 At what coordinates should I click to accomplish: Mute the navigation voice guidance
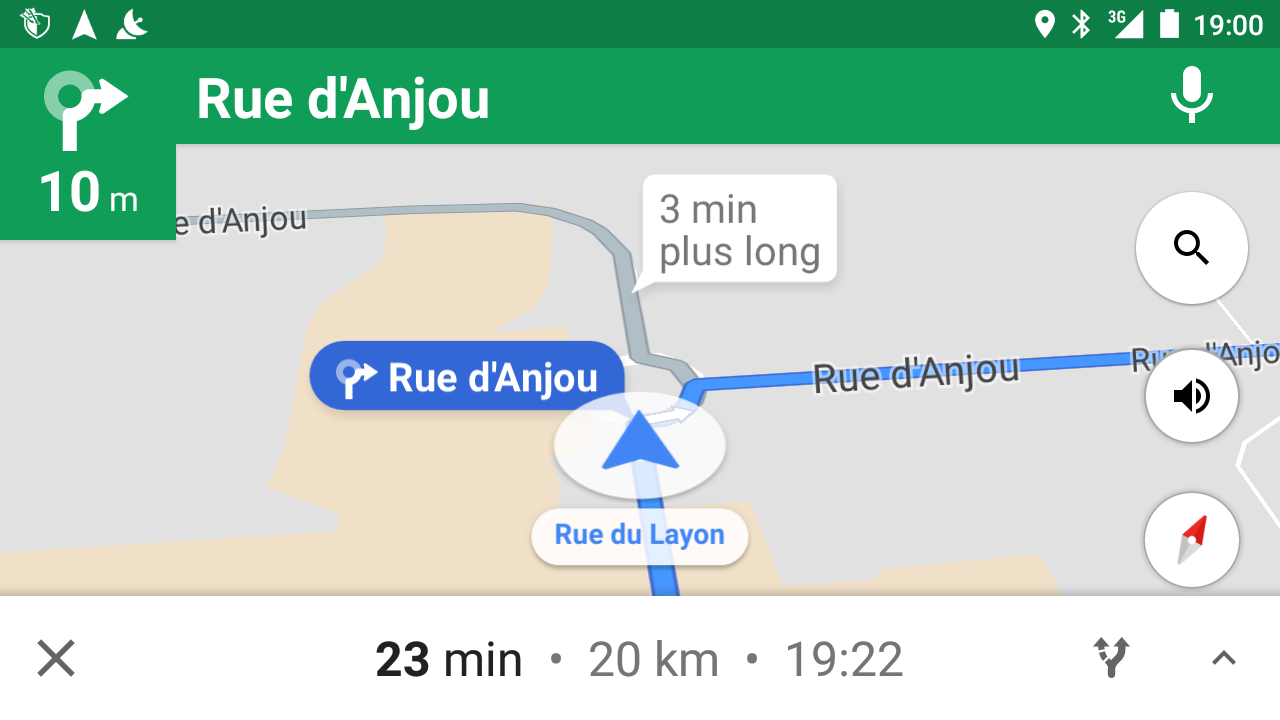1191,396
